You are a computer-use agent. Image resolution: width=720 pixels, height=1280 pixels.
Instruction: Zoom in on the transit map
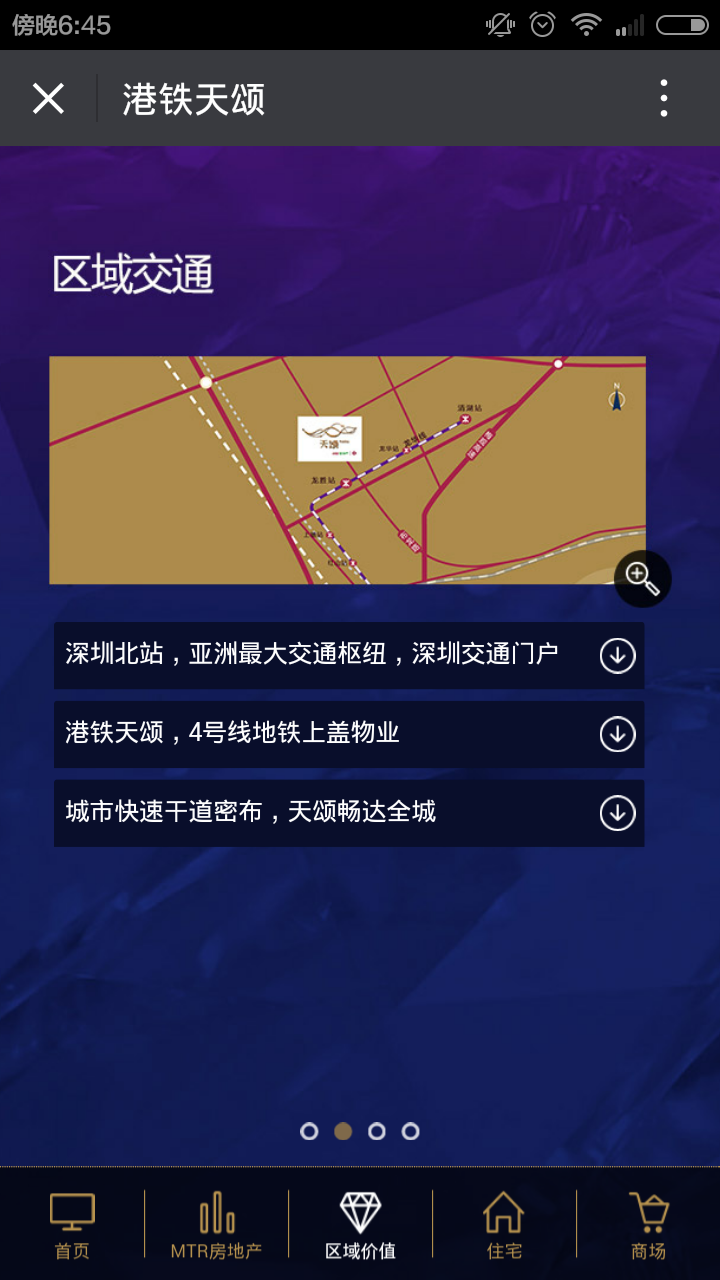tap(642, 578)
